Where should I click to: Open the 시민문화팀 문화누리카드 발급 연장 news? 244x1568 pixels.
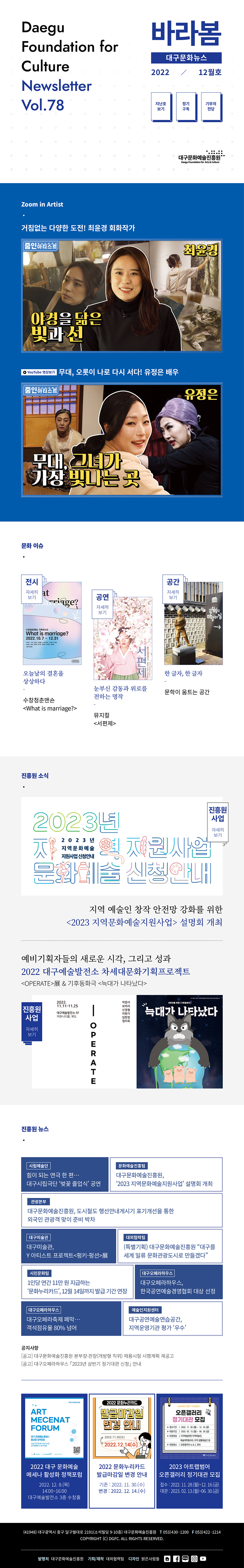click(77, 1281)
